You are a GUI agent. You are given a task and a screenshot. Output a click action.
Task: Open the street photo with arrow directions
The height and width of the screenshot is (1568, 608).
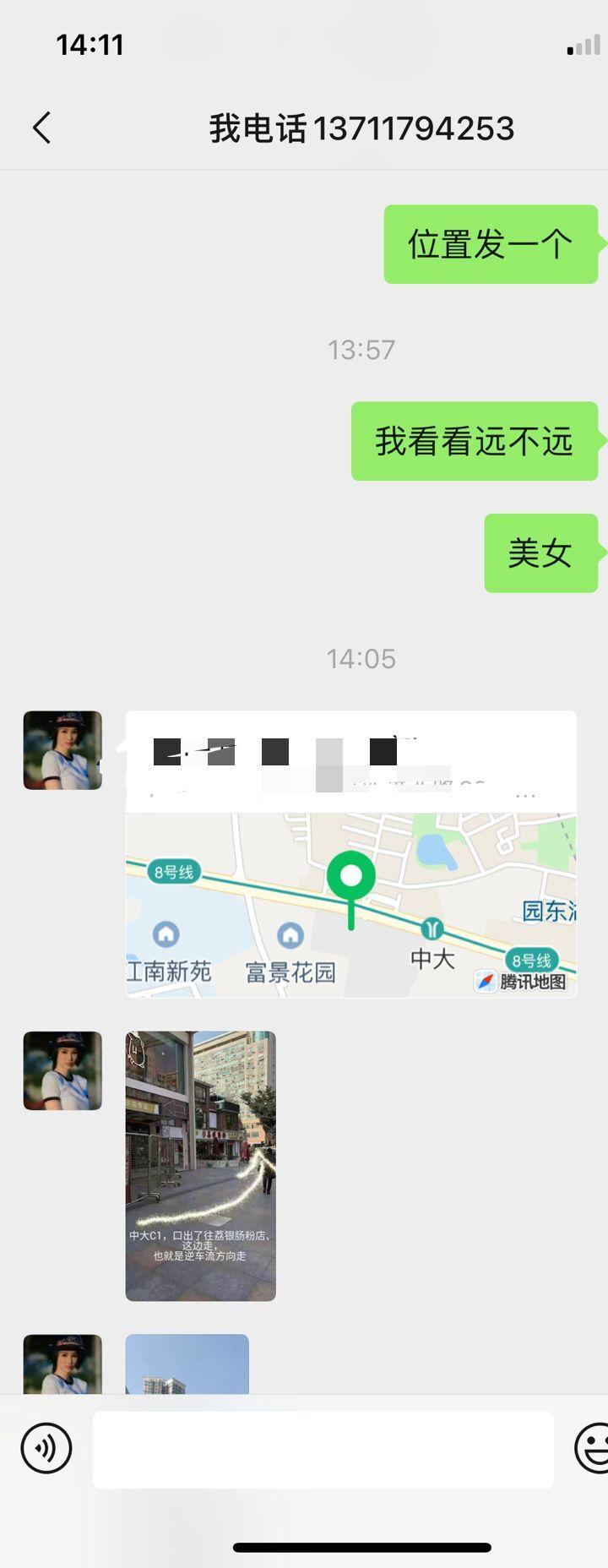click(x=200, y=1165)
